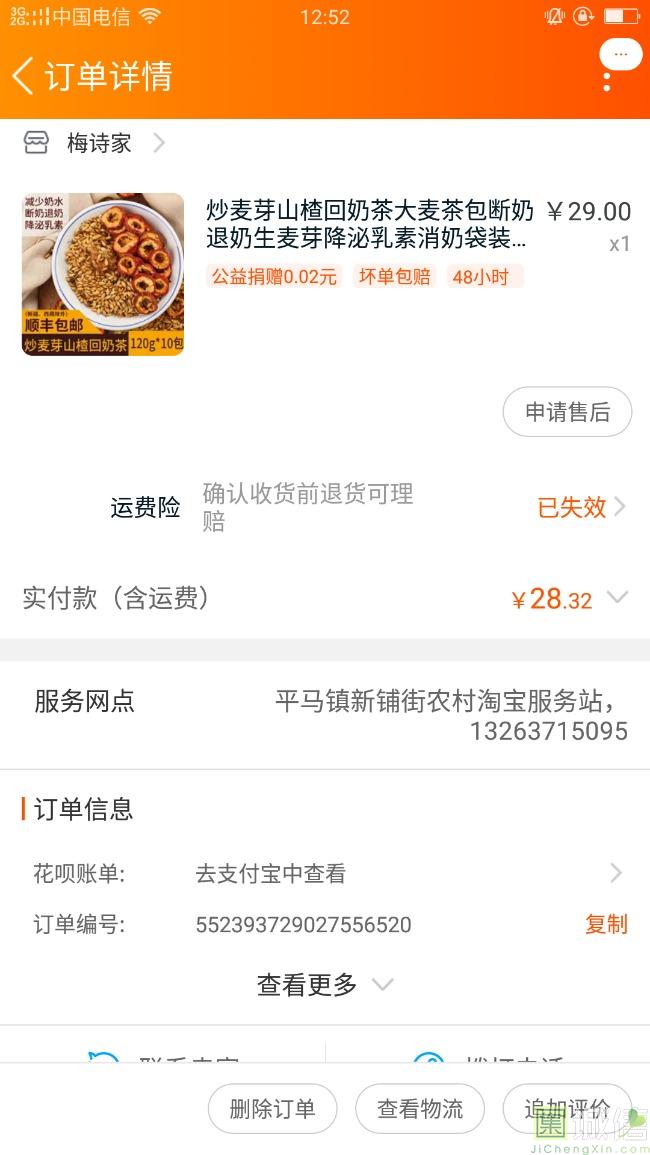Open the 梅诗家 store page
Viewport: 650px width, 1155px height.
98,143
